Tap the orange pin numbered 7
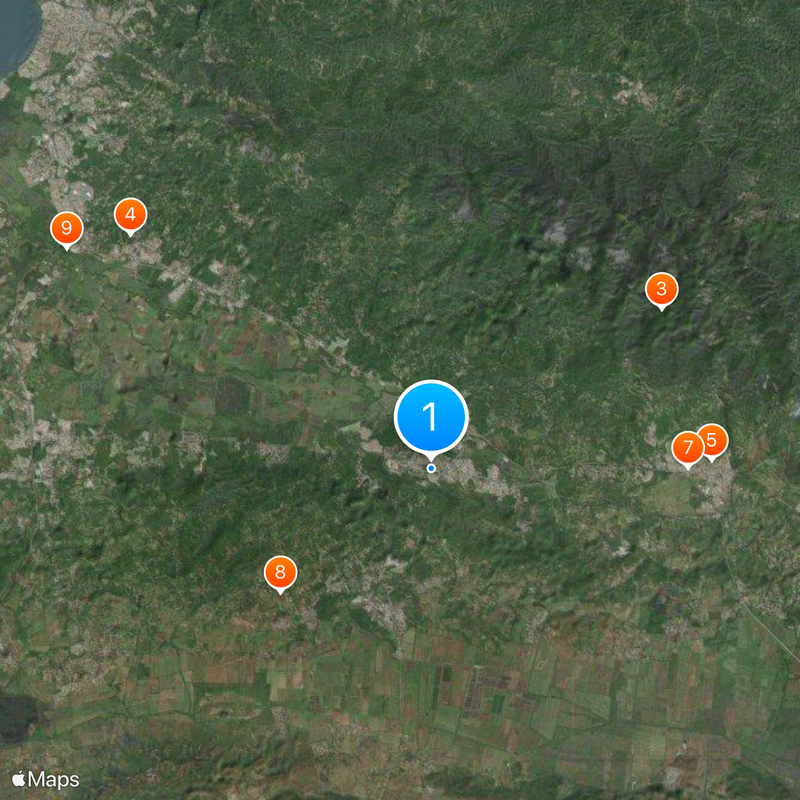Screen dimensions: 800x800 [686, 448]
